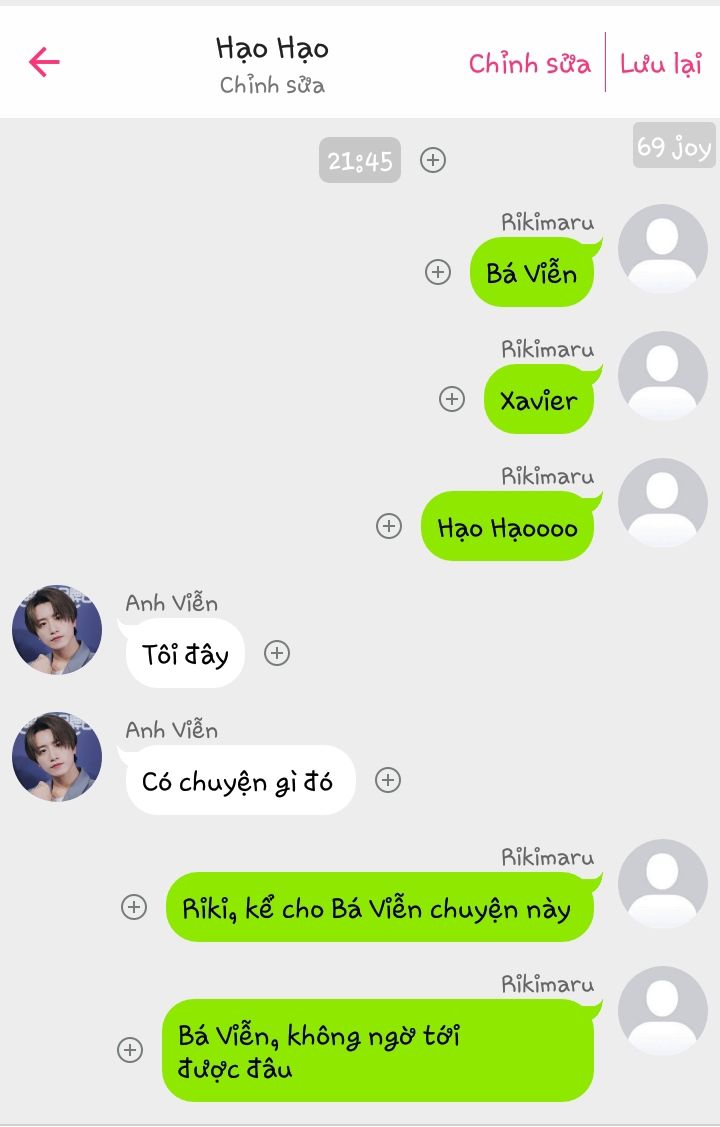Tap the plus icon beside Hạo Hạoooo message
This screenshot has width=720, height=1127.
click(x=388, y=526)
